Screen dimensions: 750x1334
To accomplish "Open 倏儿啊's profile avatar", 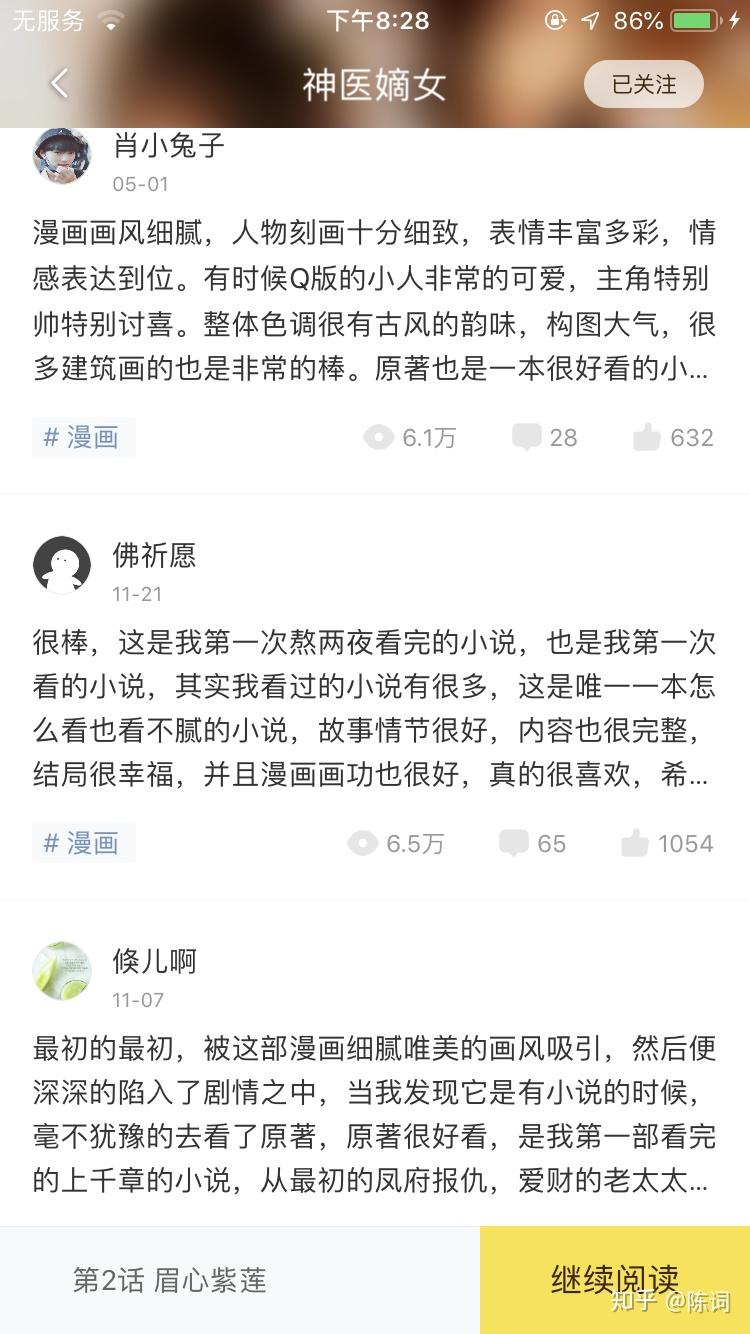I will 62,971.
